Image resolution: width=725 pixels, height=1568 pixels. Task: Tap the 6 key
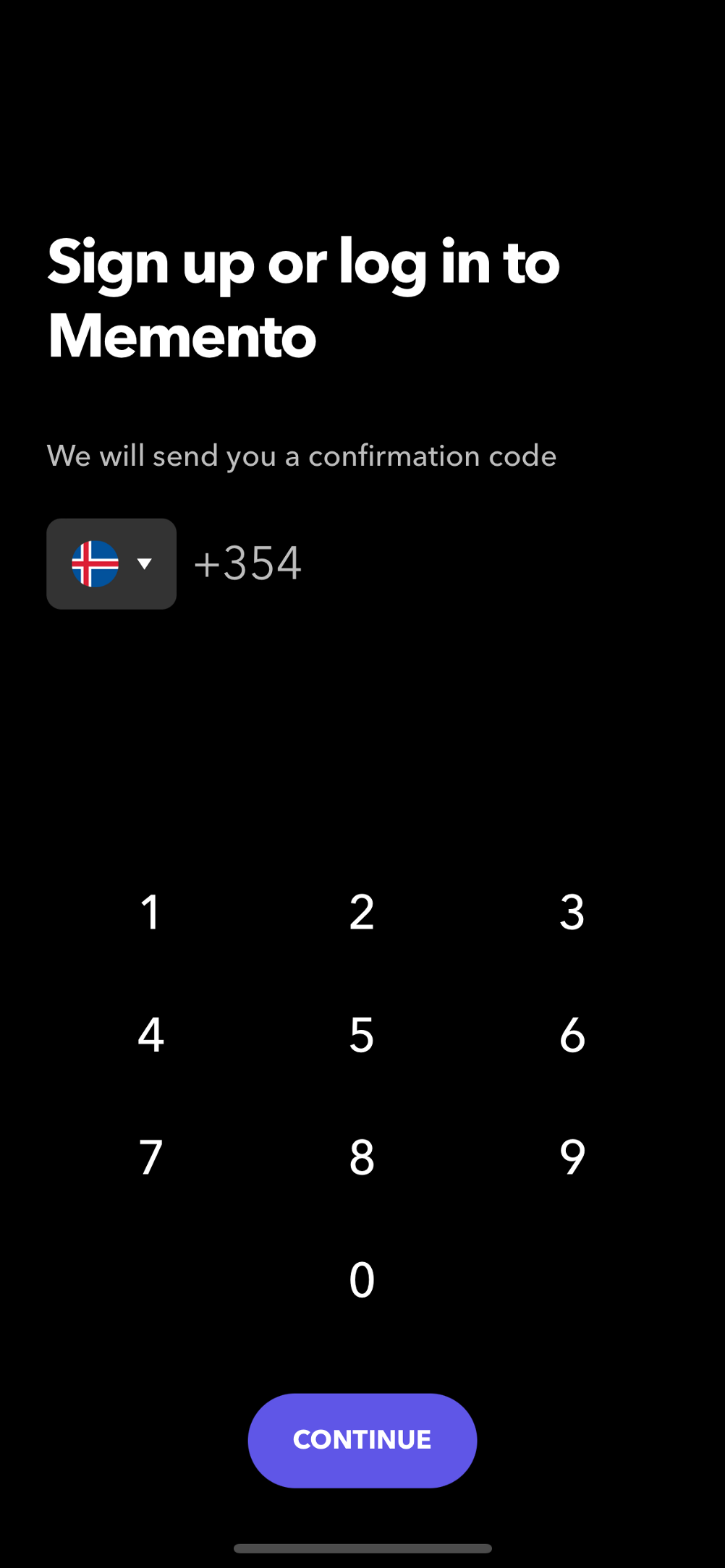point(572,1035)
